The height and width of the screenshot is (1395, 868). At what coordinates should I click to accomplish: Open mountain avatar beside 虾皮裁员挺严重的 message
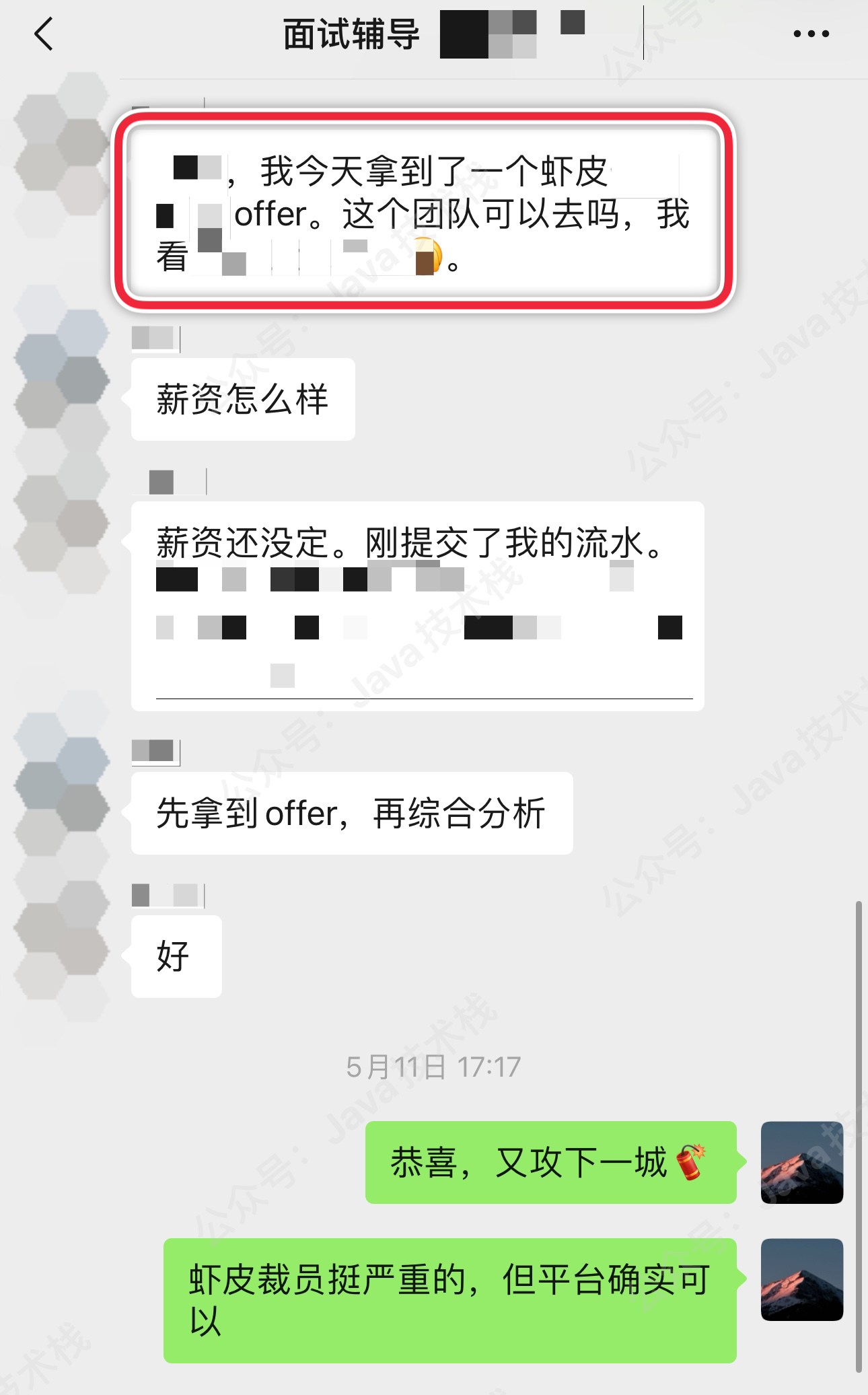(801, 1279)
